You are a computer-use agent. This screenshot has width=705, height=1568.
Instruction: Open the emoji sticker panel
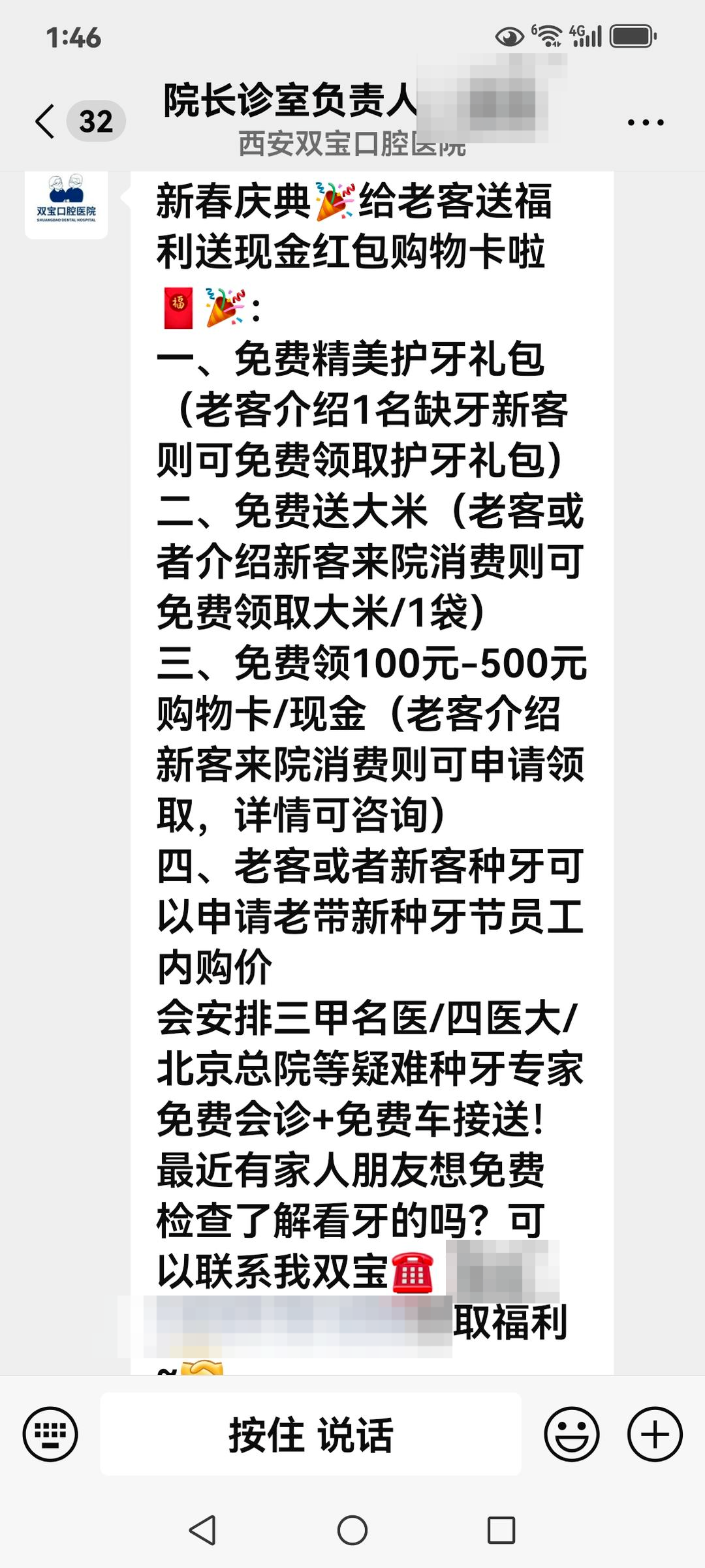pyautogui.click(x=572, y=1434)
